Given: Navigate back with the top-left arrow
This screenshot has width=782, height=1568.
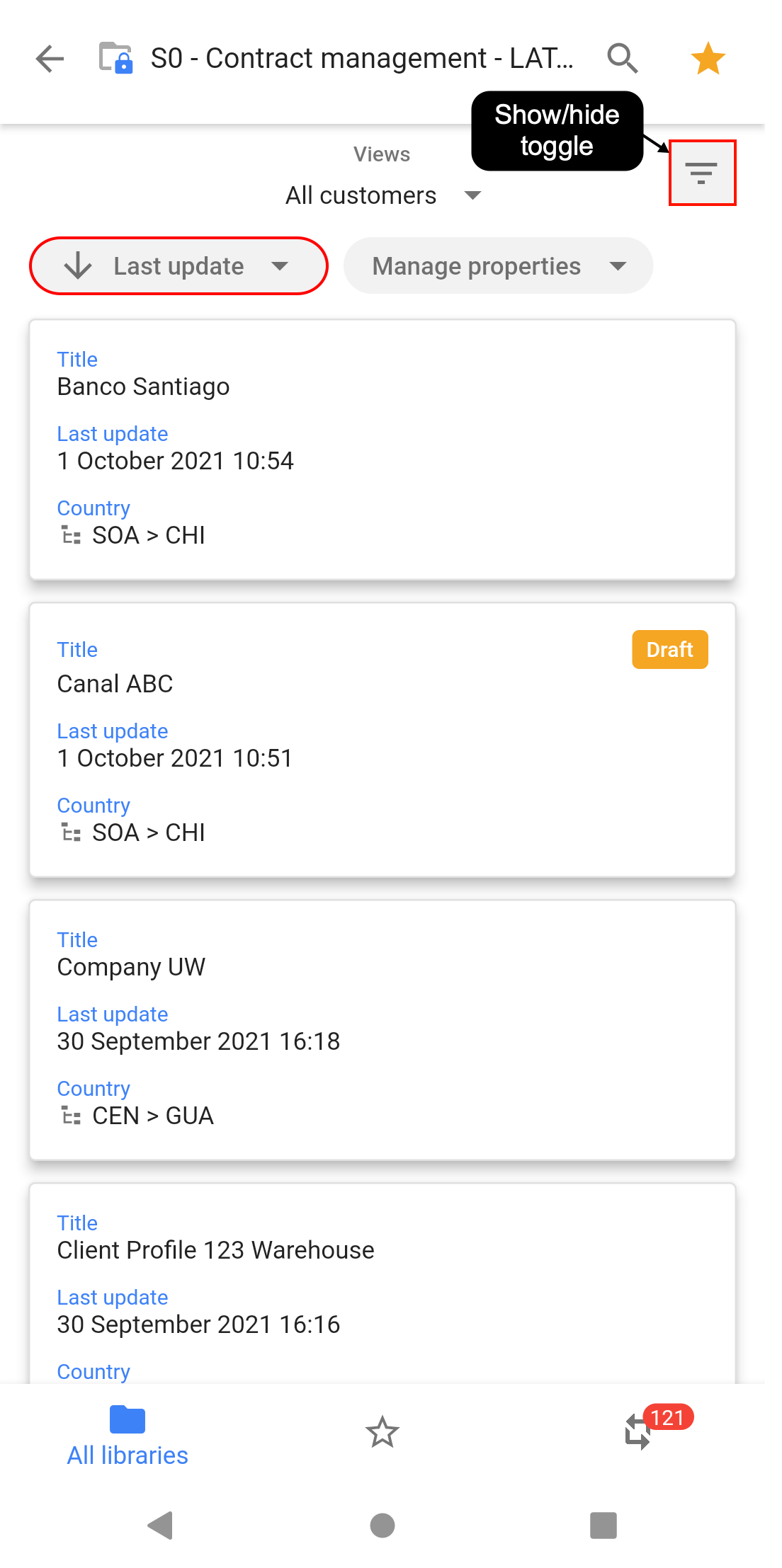Looking at the screenshot, I should pyautogui.click(x=49, y=59).
